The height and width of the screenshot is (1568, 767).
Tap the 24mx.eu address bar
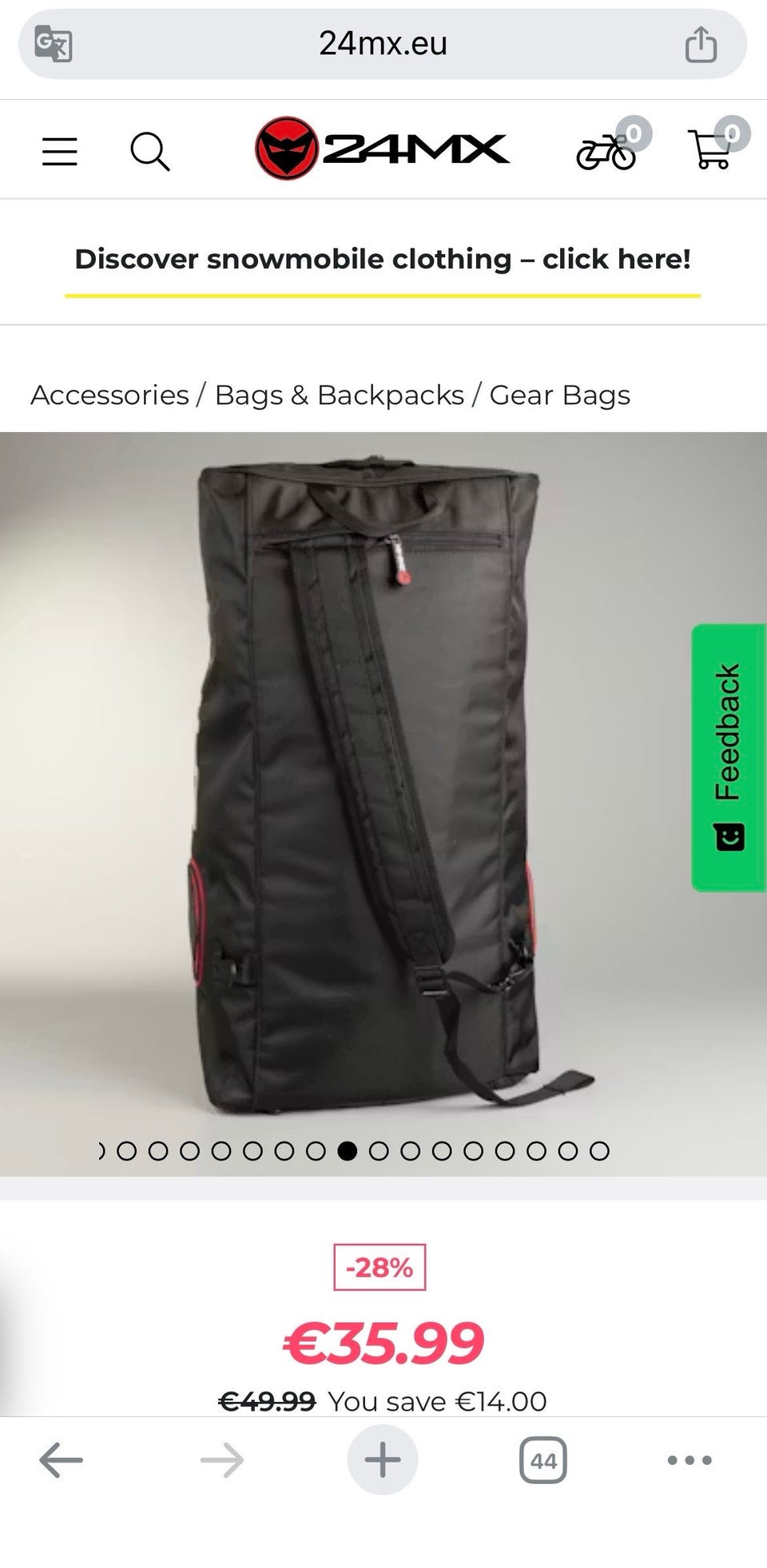pyautogui.click(x=383, y=44)
